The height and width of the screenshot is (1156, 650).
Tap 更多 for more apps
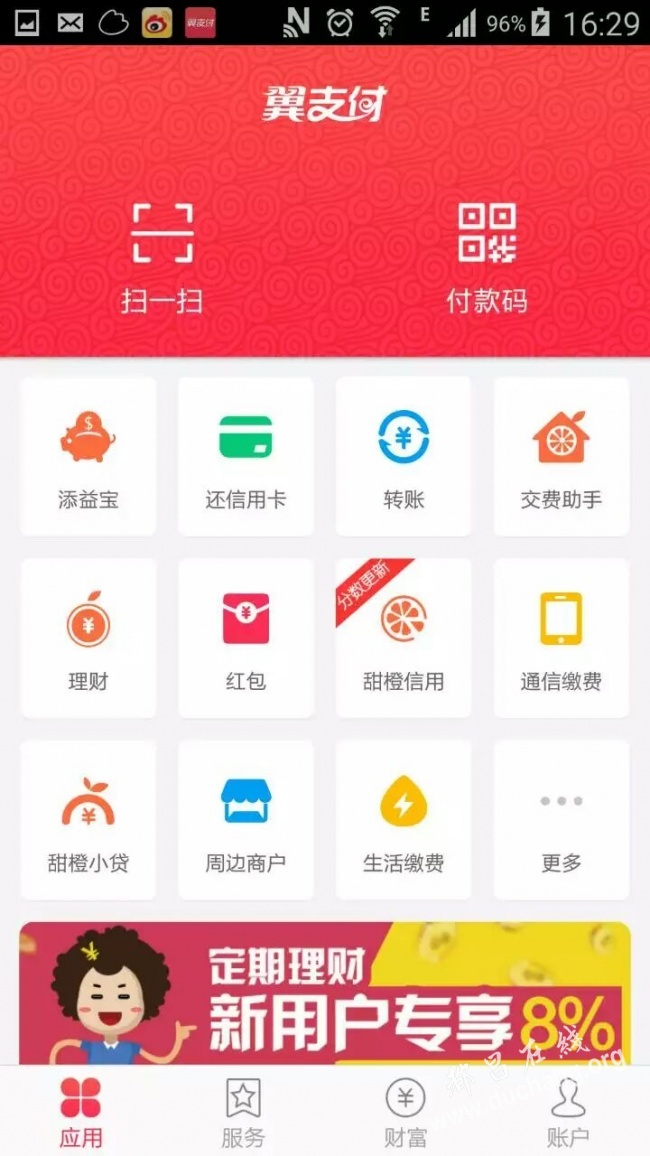561,820
